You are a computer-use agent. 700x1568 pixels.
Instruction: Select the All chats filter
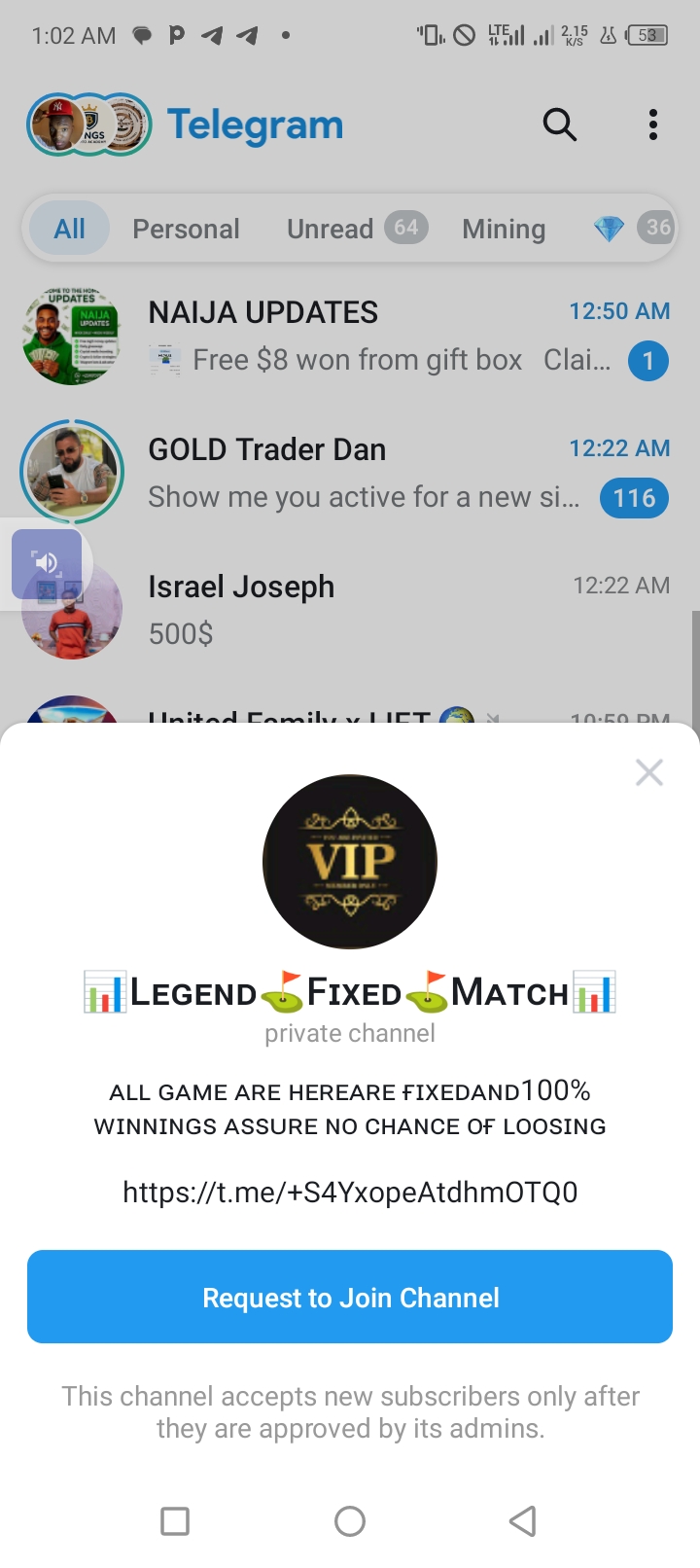[69, 229]
